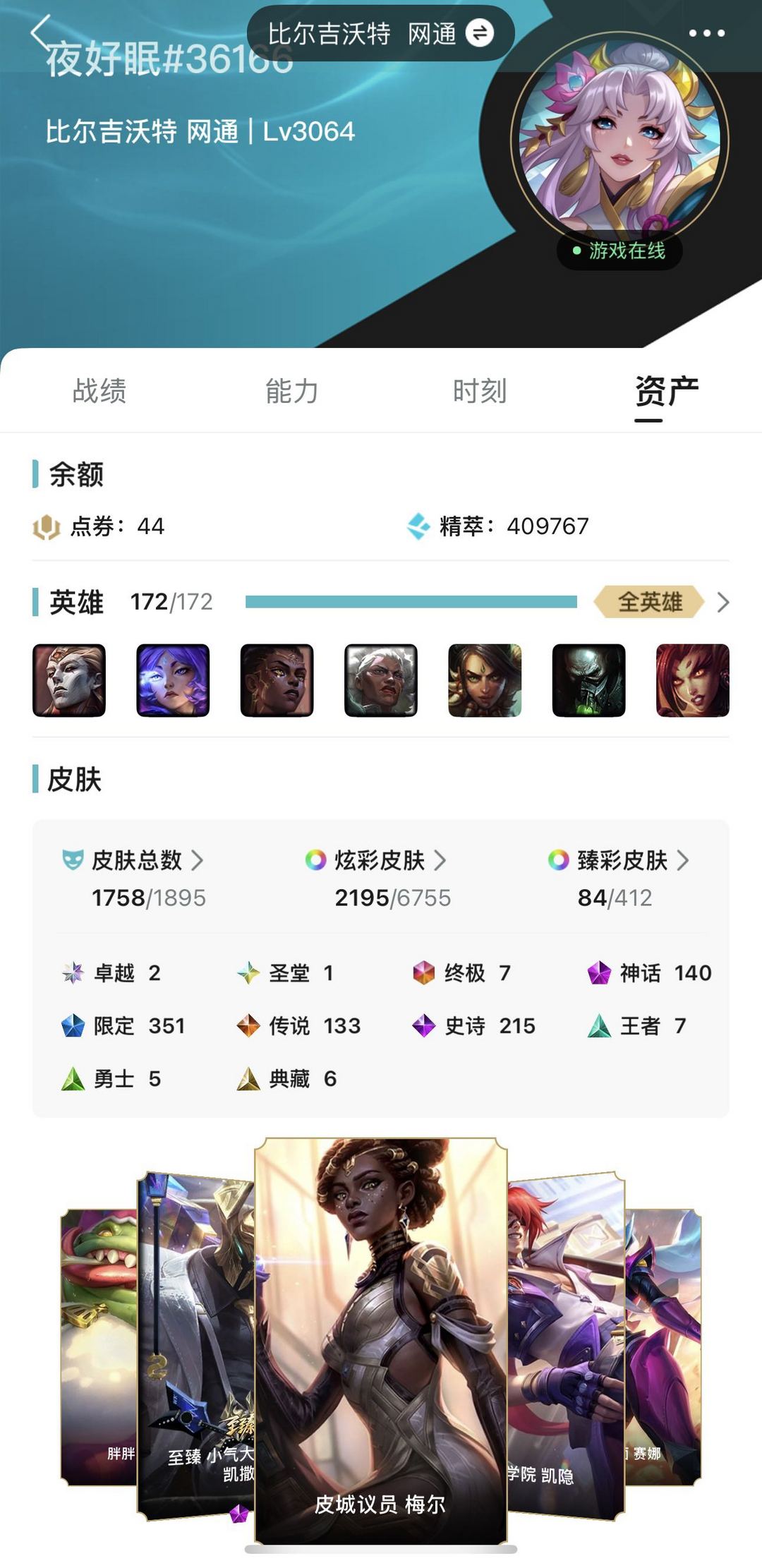Switch server via 比尔吉沃特 网通 selector

pyautogui.click(x=380, y=33)
